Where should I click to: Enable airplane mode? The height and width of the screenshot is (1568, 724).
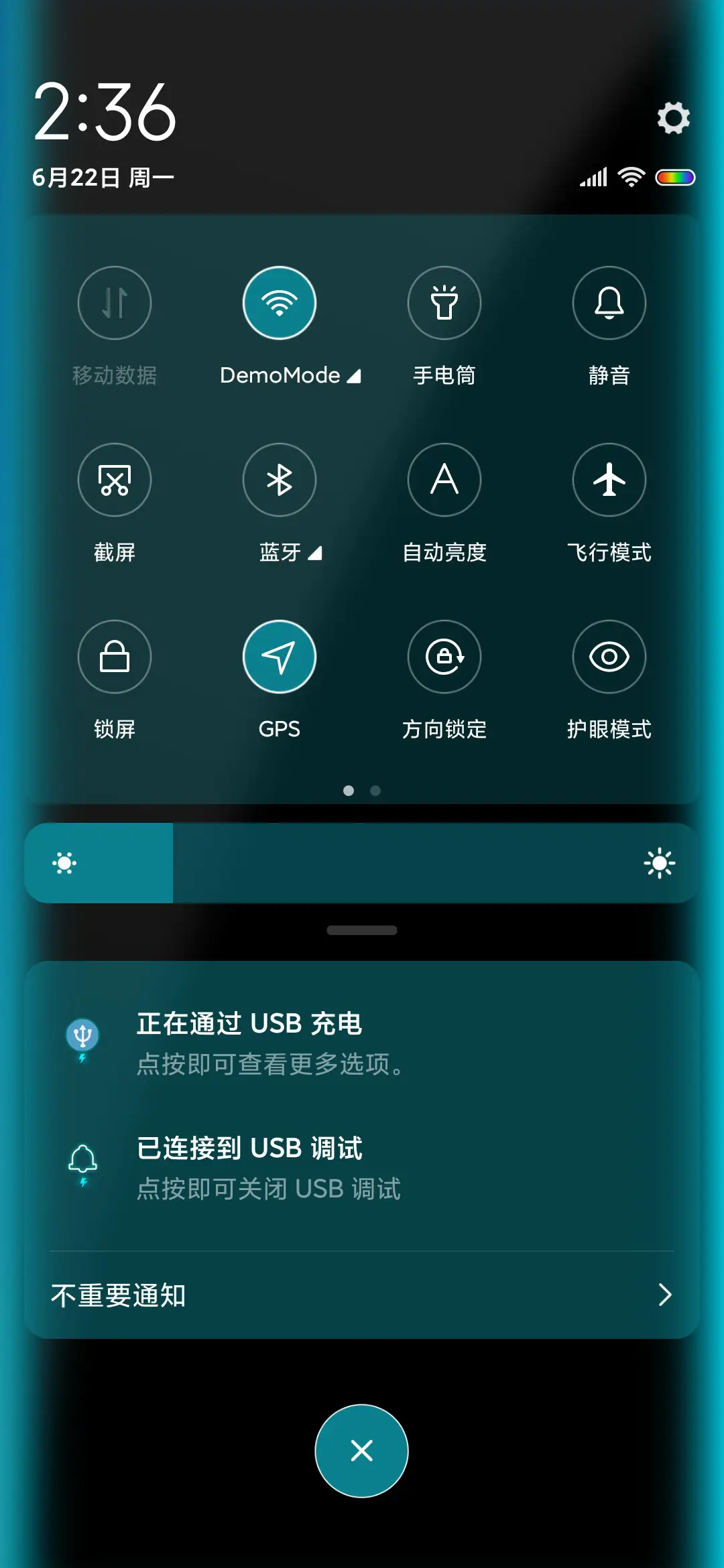tap(609, 480)
